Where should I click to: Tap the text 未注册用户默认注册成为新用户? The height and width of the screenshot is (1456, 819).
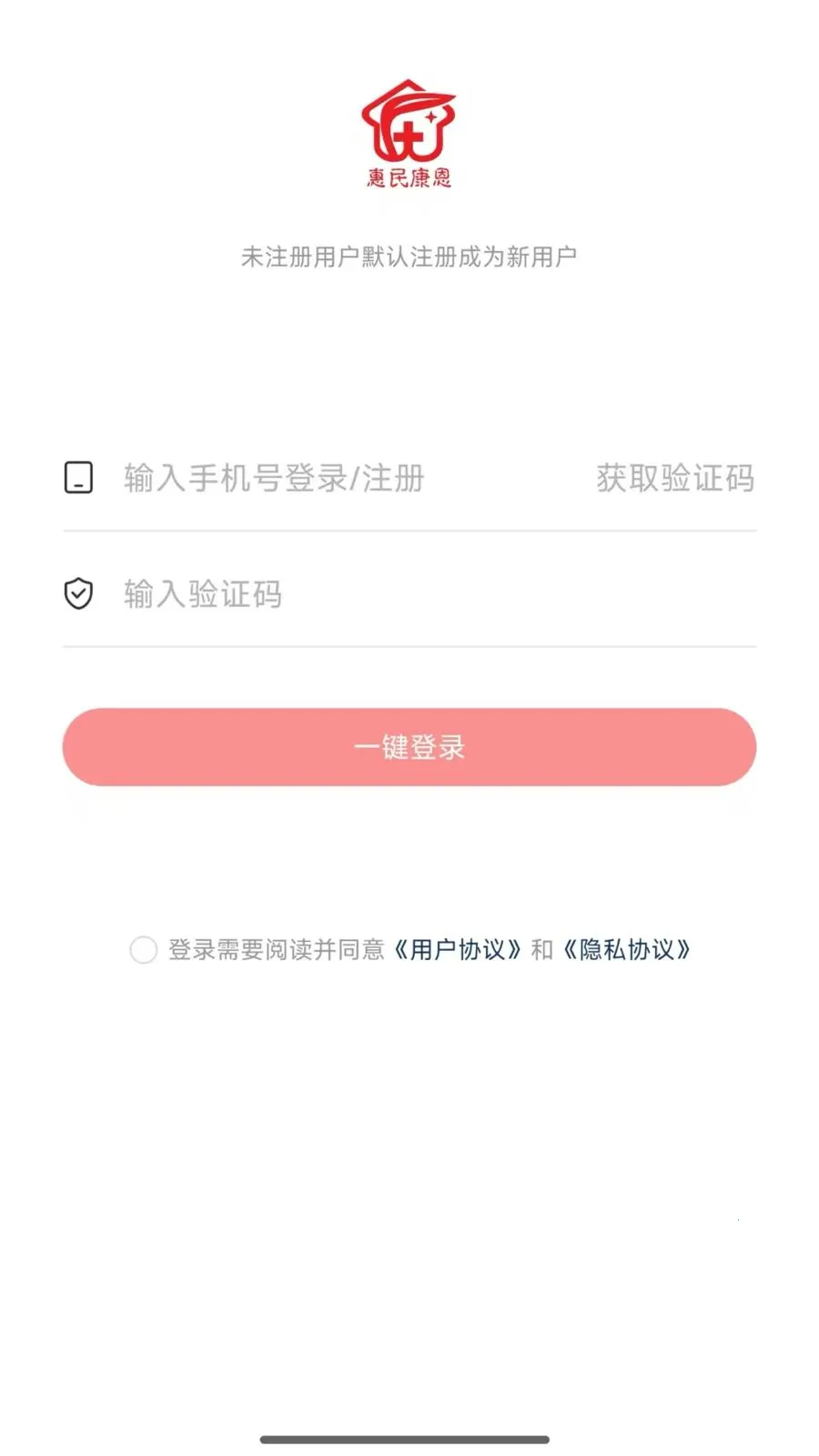409,256
